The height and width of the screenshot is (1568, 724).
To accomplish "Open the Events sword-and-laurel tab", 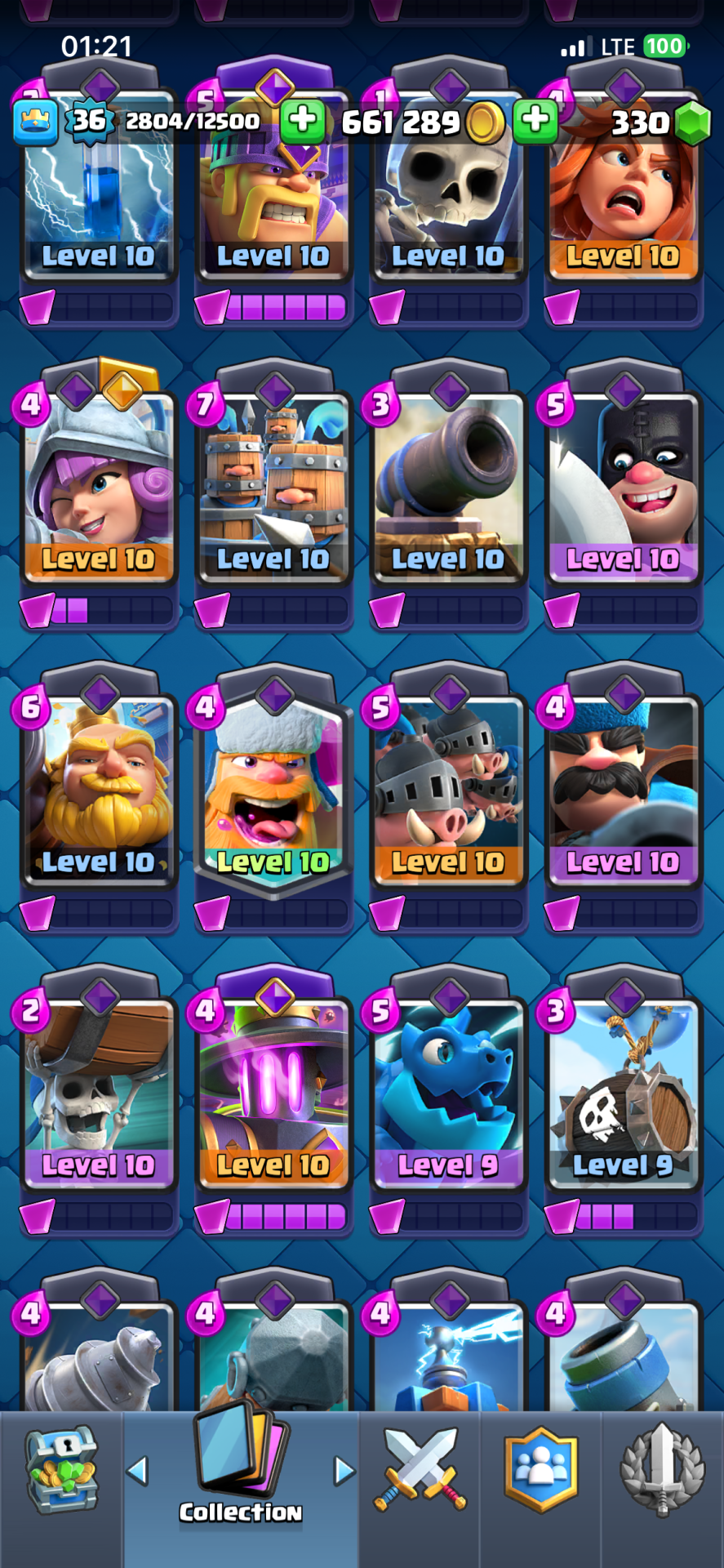I will point(662,1470).
